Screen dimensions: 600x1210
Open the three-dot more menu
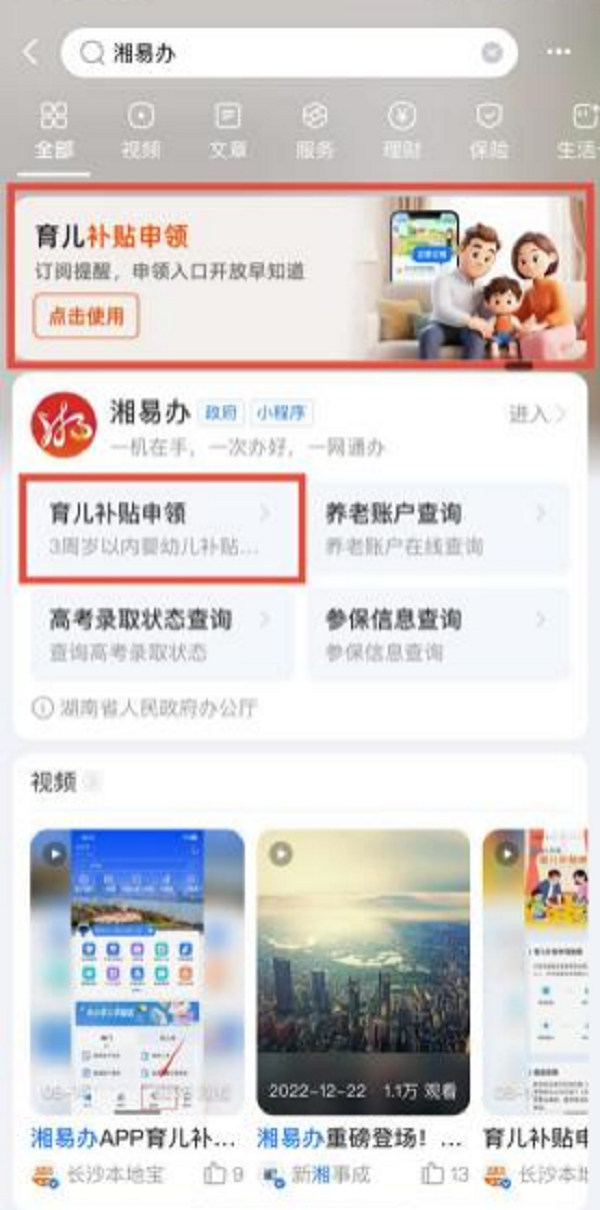[559, 53]
